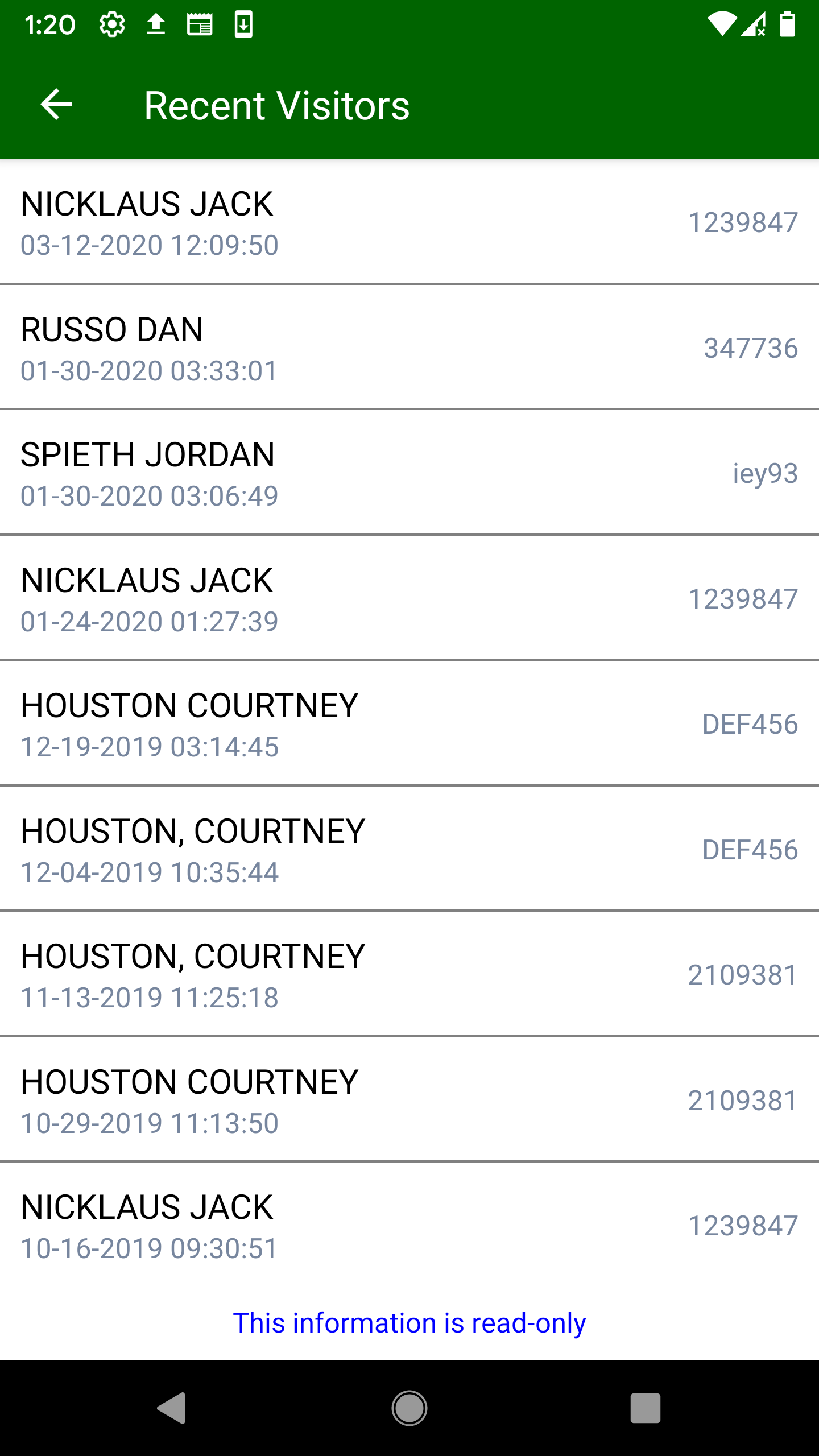Image resolution: width=819 pixels, height=1456 pixels.
Task: View HOUSTON COURTNEY visit dated 10-29-2019
Action: pos(409,1100)
